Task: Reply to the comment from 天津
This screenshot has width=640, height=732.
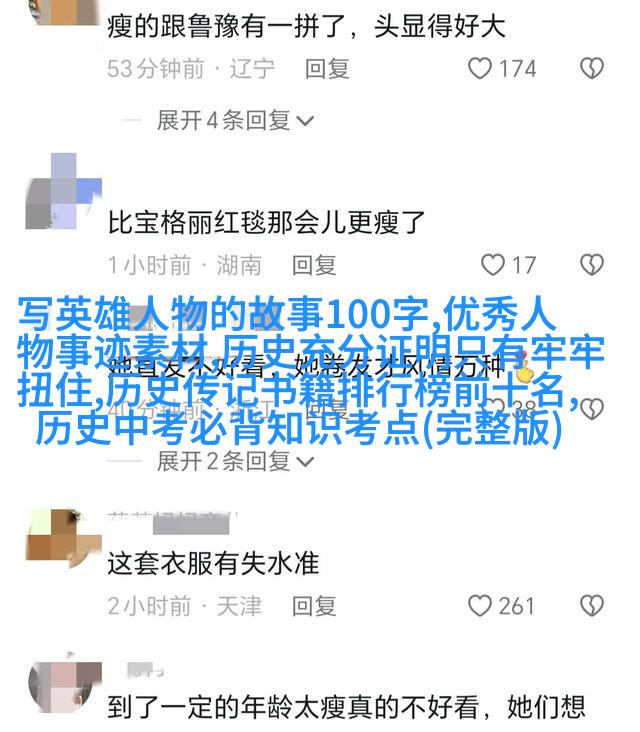Action: tap(314, 606)
